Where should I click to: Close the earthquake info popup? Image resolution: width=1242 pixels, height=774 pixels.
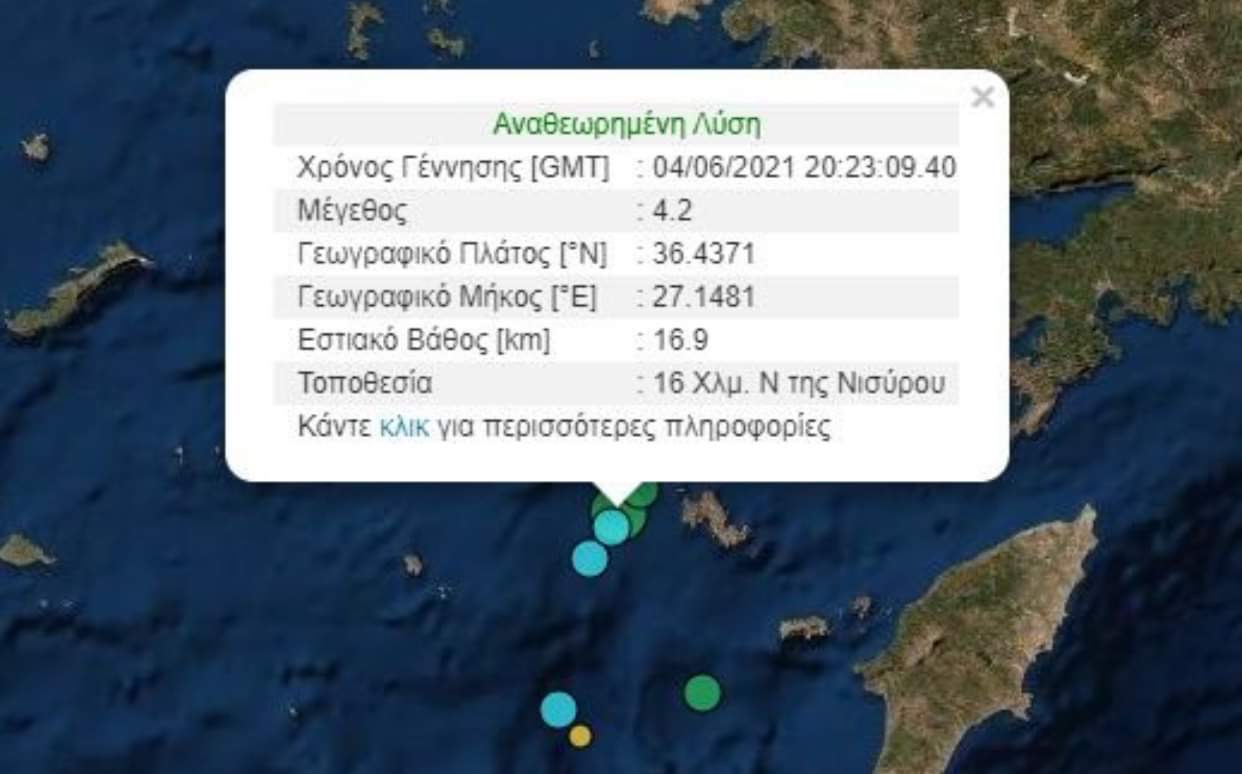[983, 97]
